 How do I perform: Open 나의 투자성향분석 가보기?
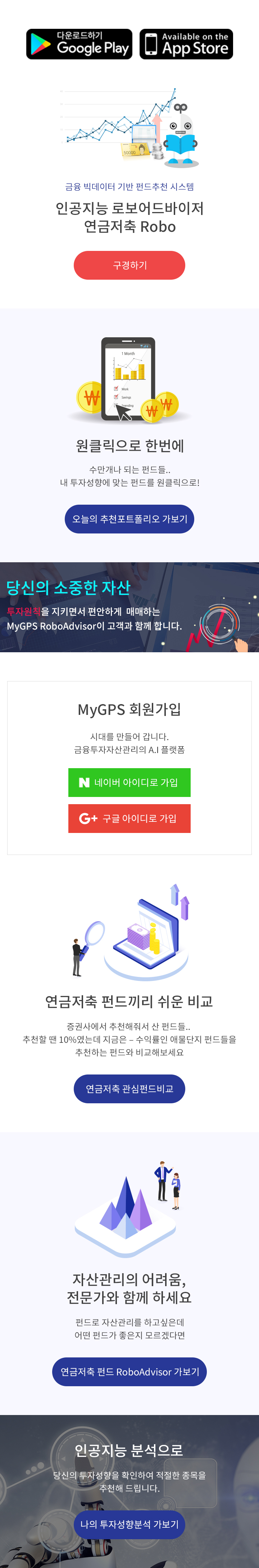click(129, 1524)
